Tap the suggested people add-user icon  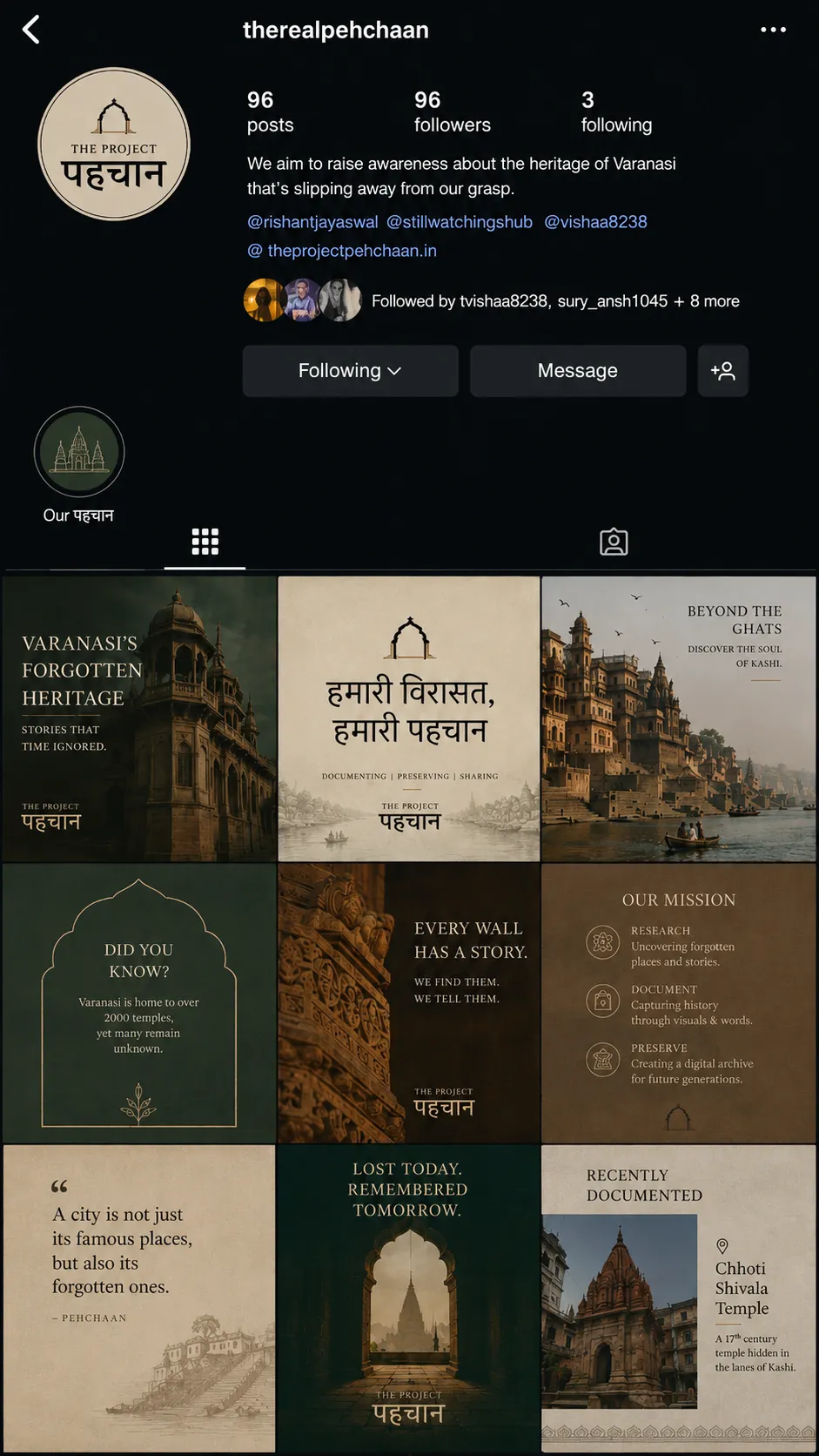[723, 371]
